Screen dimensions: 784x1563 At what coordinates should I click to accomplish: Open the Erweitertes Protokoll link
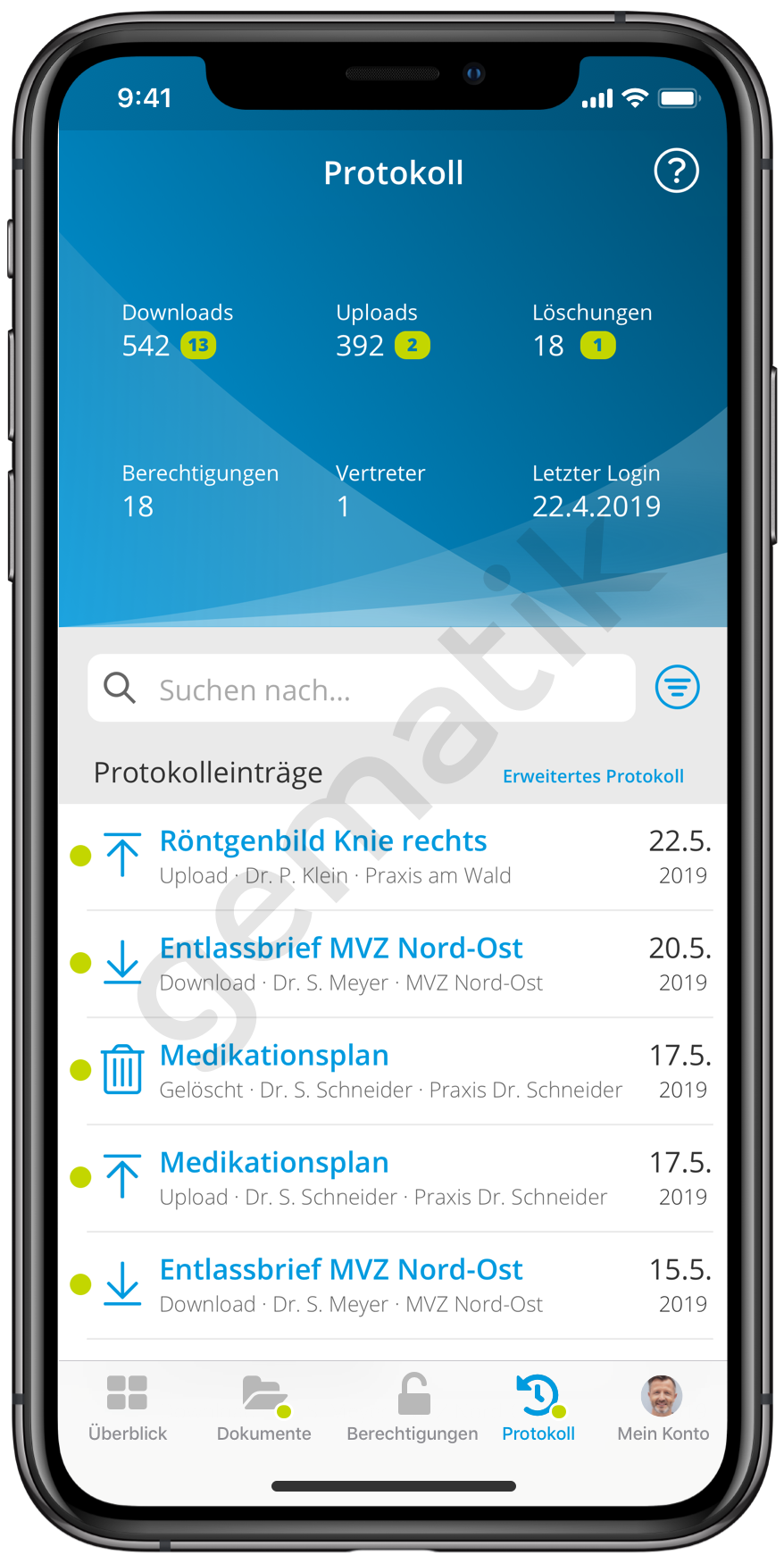(593, 776)
